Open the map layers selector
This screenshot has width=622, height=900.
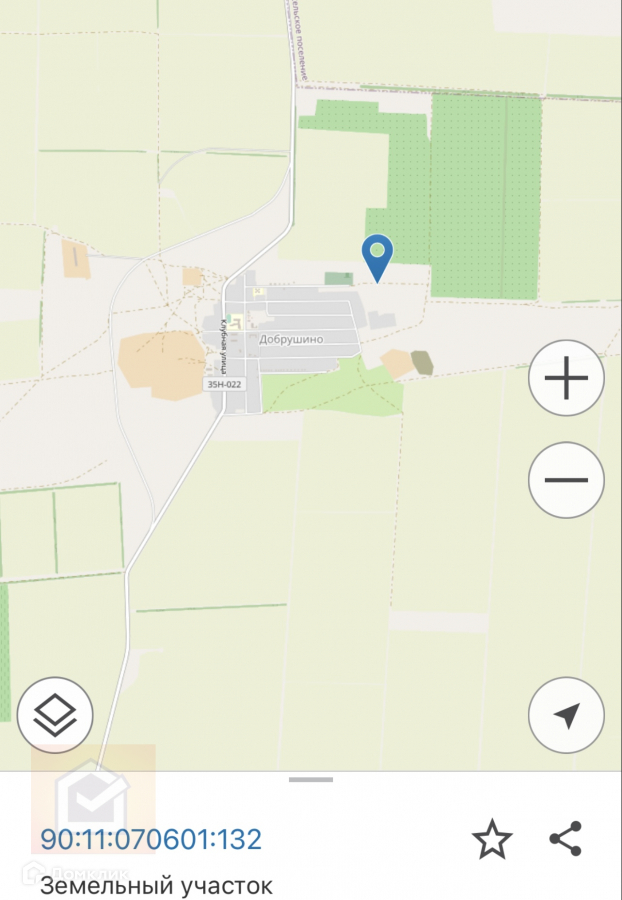pos(55,714)
